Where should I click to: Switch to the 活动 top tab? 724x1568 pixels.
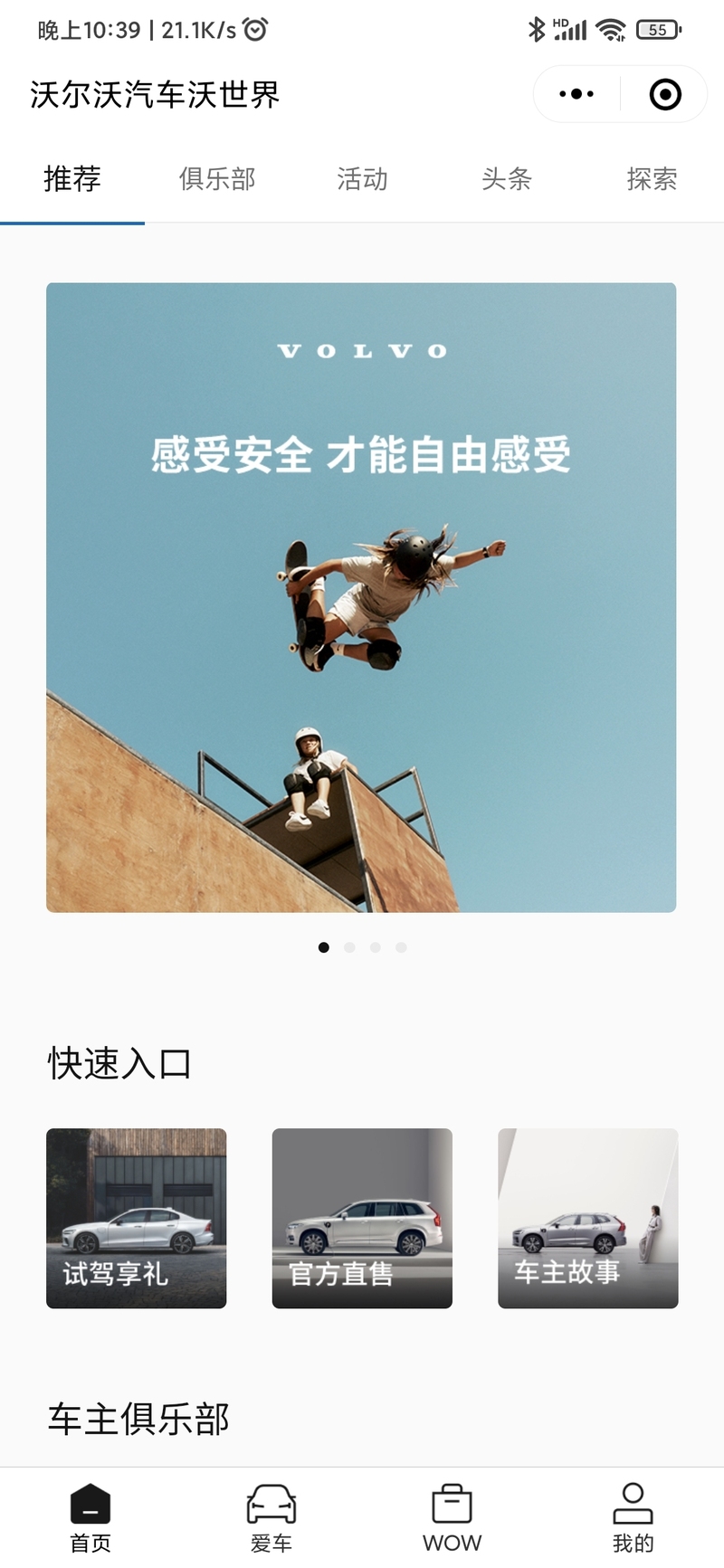click(x=362, y=179)
